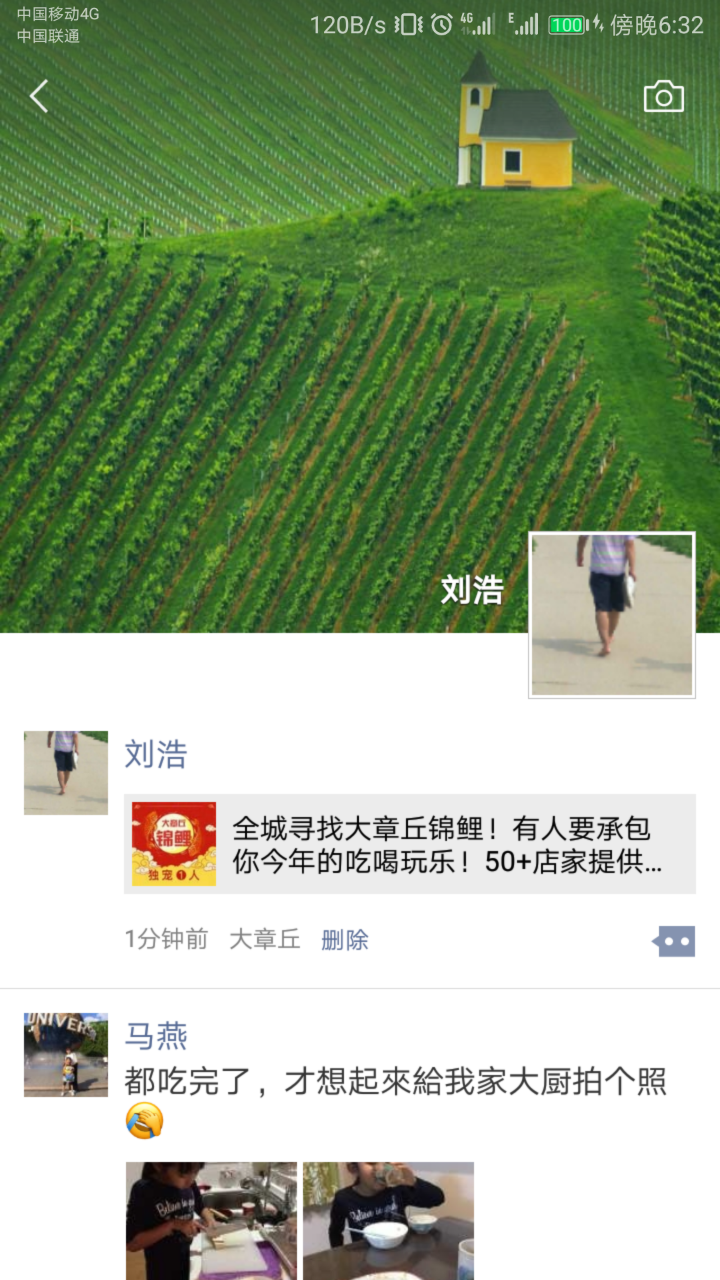Tap the 大章丘 location tag

[265, 940]
